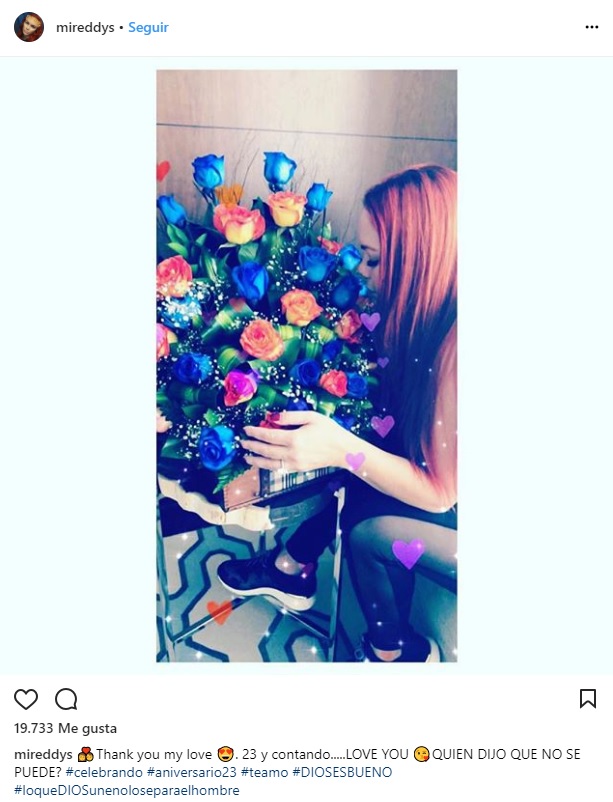Tap the Seguir follow button
This screenshot has height=802, width=613.
point(148,28)
